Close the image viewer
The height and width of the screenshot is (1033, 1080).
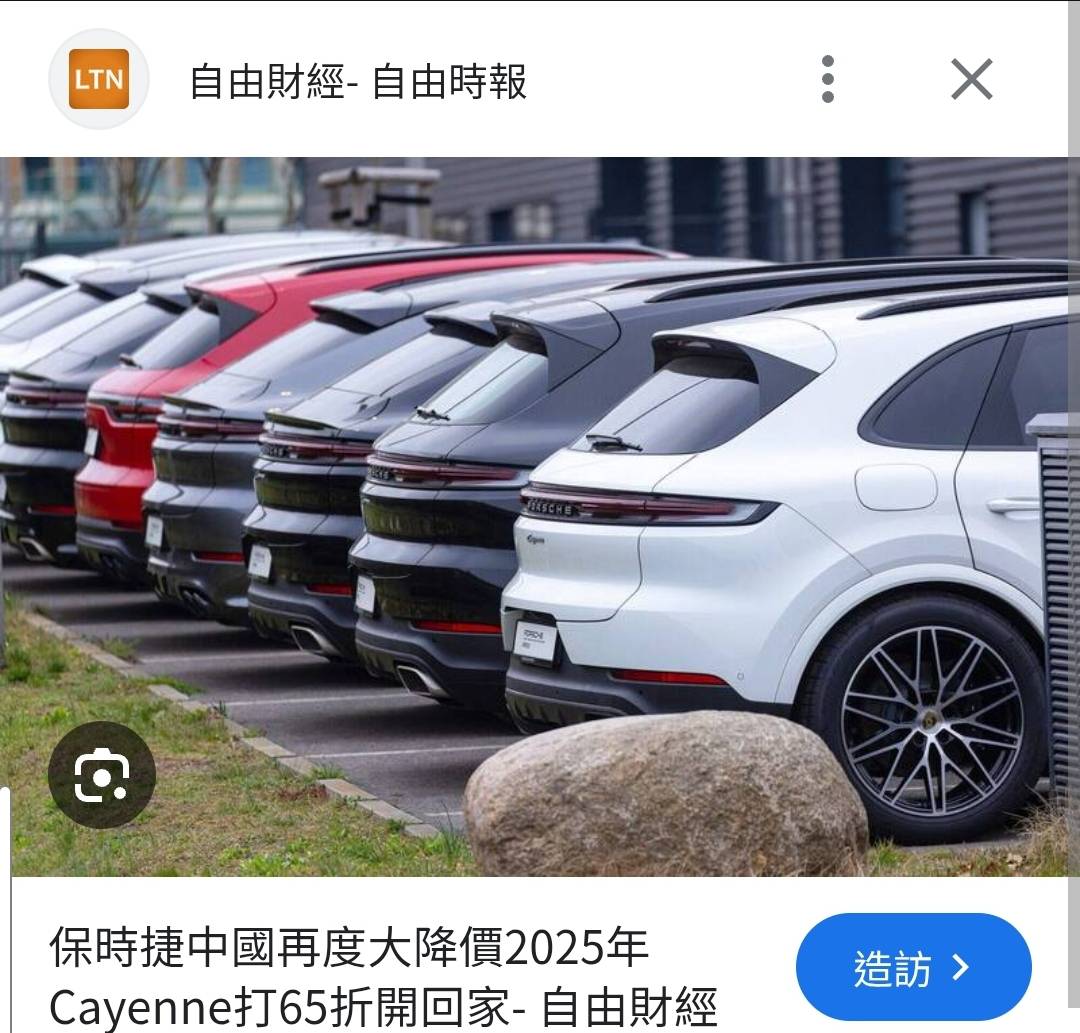click(x=971, y=79)
